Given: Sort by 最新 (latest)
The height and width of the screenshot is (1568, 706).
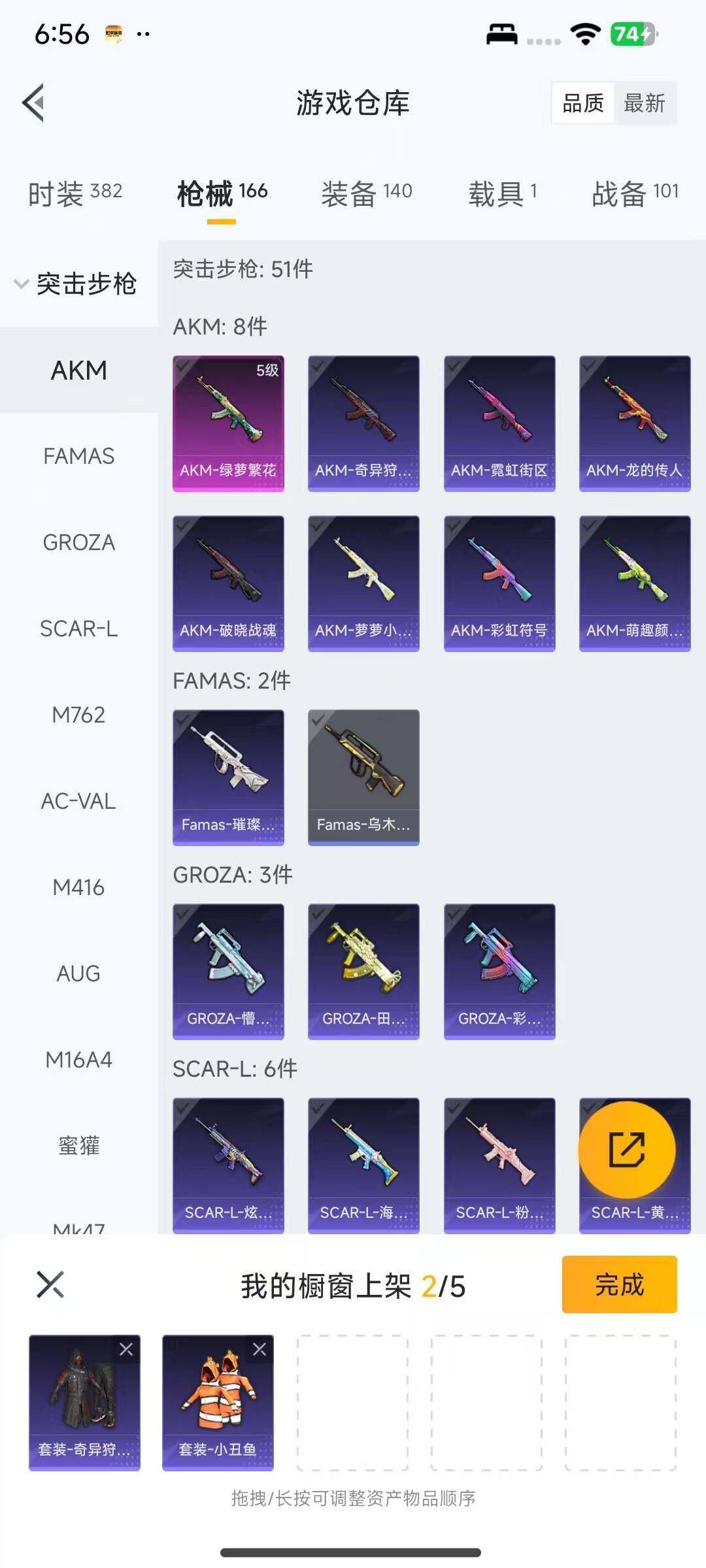Looking at the screenshot, I should coord(644,103).
